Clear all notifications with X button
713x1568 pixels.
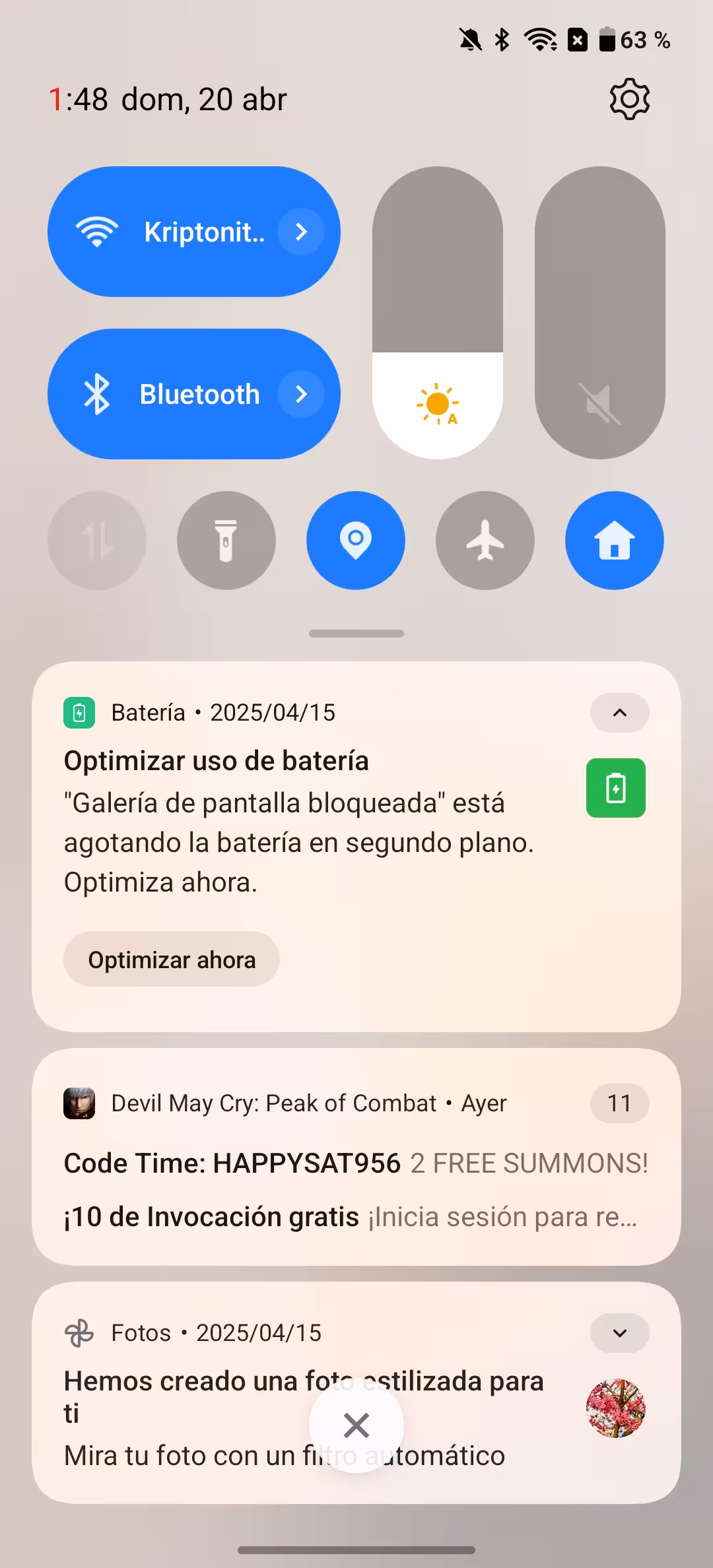356,1425
